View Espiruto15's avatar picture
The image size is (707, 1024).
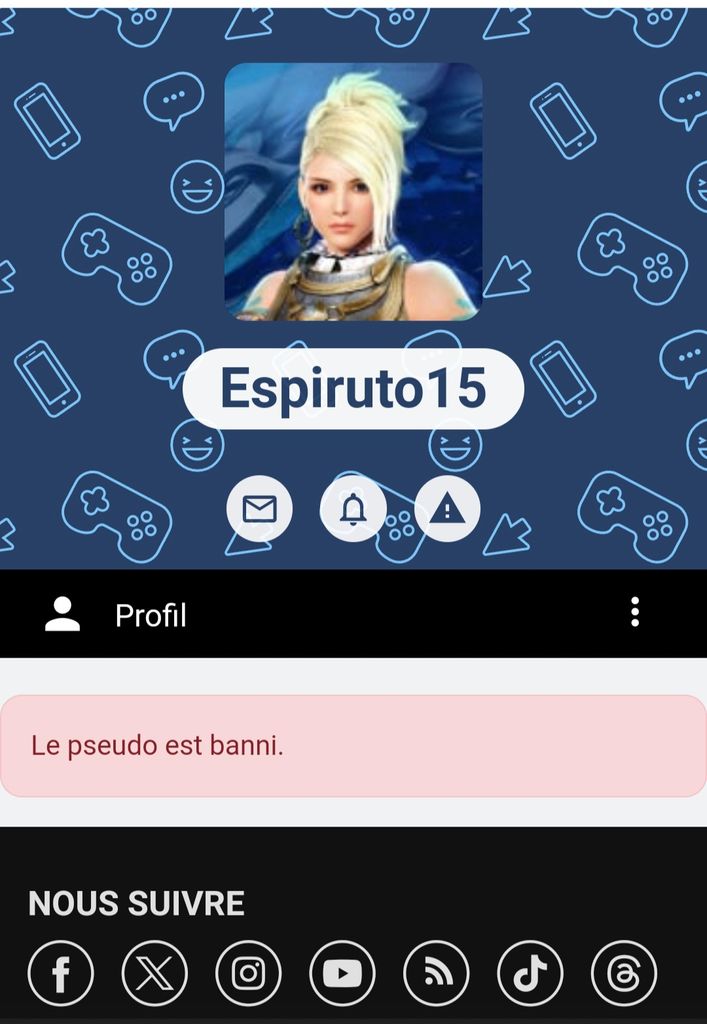click(x=353, y=191)
